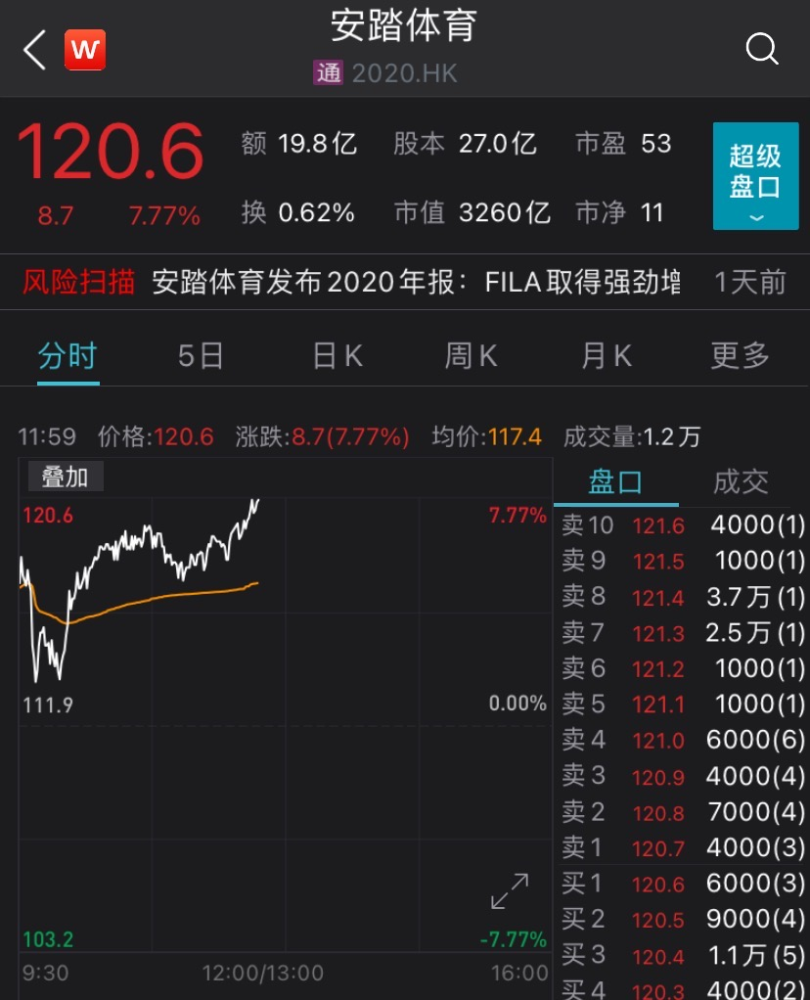
Task: Expand the 月K monthly chart option
Action: [604, 356]
